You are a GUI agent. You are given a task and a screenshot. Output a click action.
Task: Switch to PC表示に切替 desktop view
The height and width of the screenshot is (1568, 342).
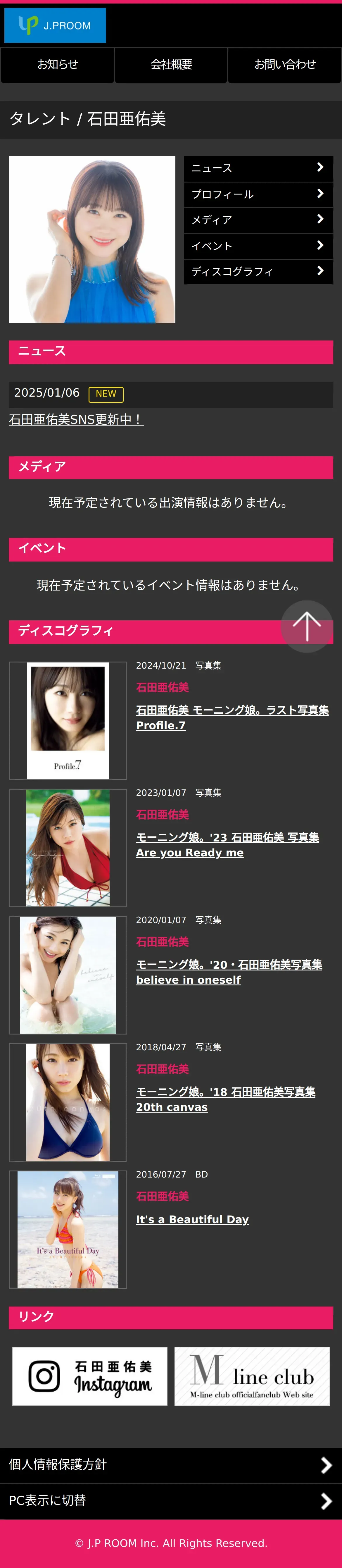pyautogui.click(x=171, y=1501)
